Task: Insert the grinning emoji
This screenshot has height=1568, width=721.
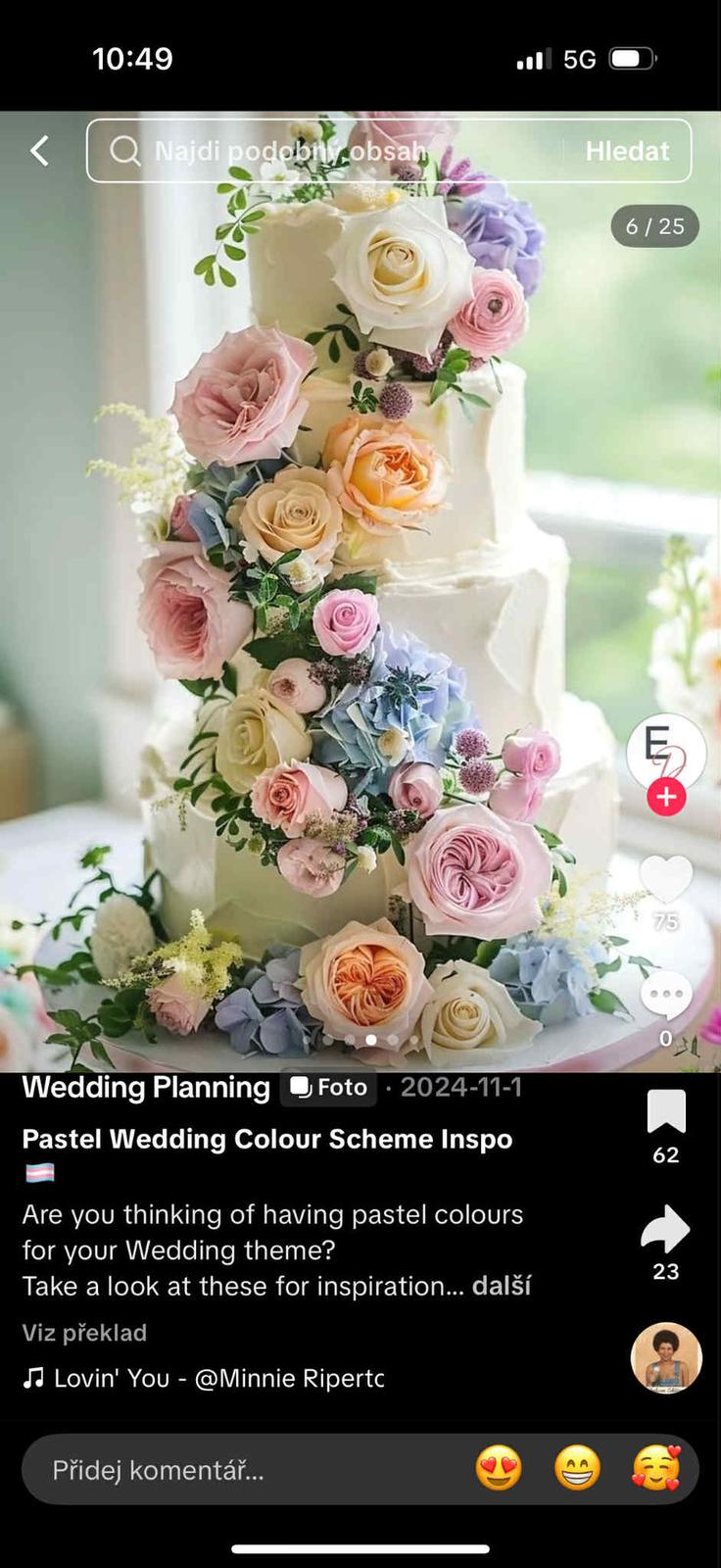Action: pos(577,1469)
